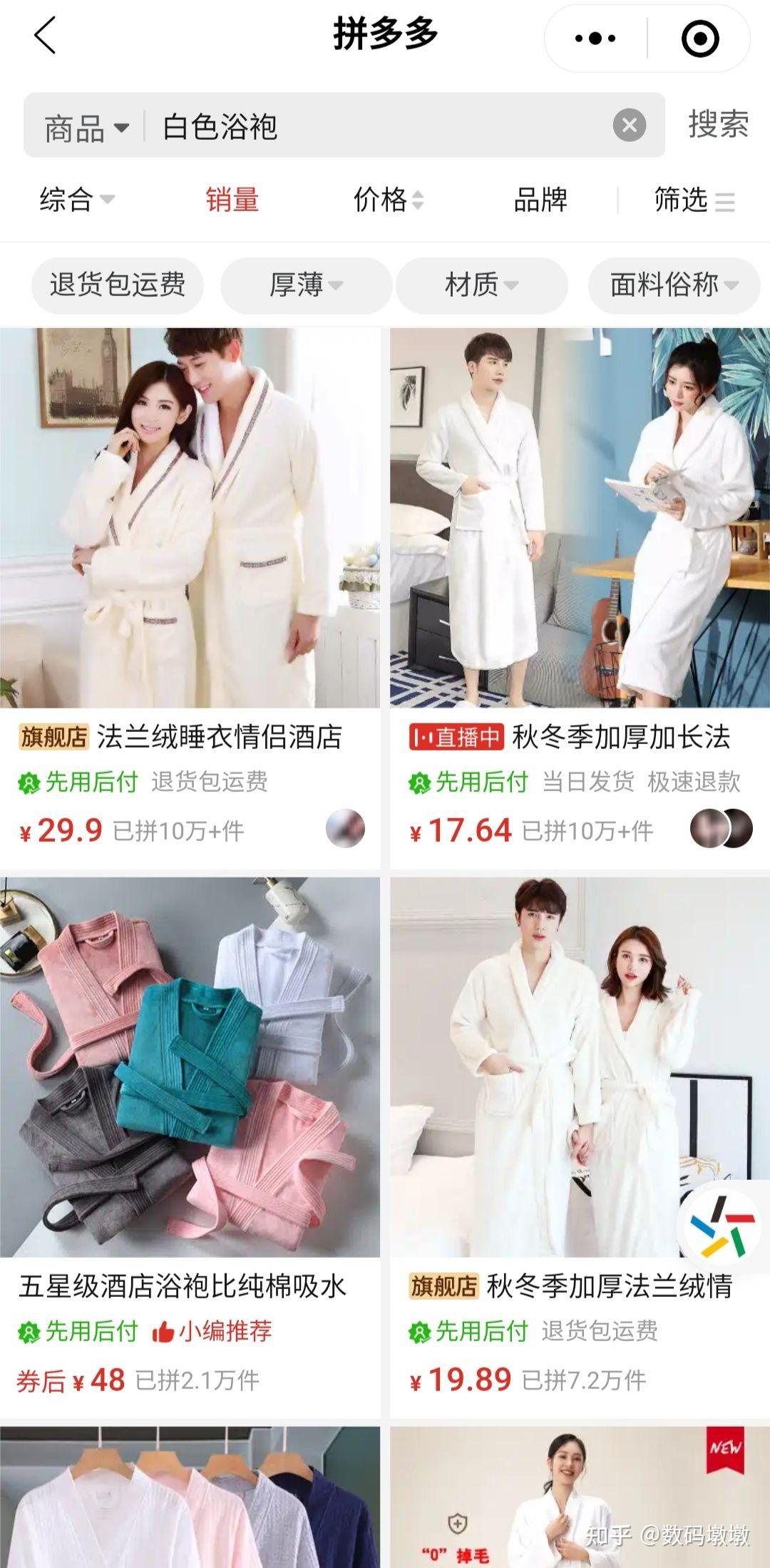
Task: Go back using the top-left arrow
Action: point(44,36)
